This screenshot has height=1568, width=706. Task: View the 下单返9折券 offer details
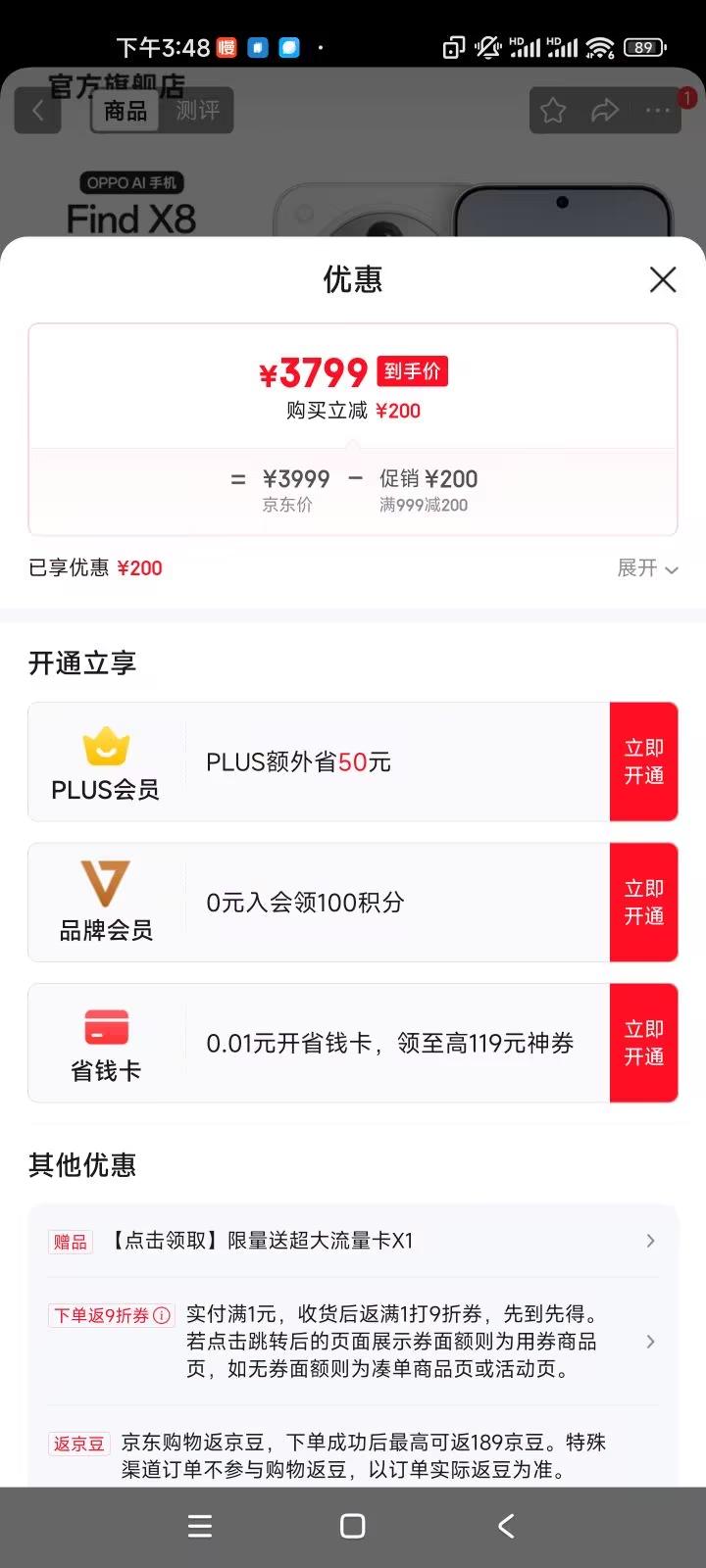click(392, 1341)
